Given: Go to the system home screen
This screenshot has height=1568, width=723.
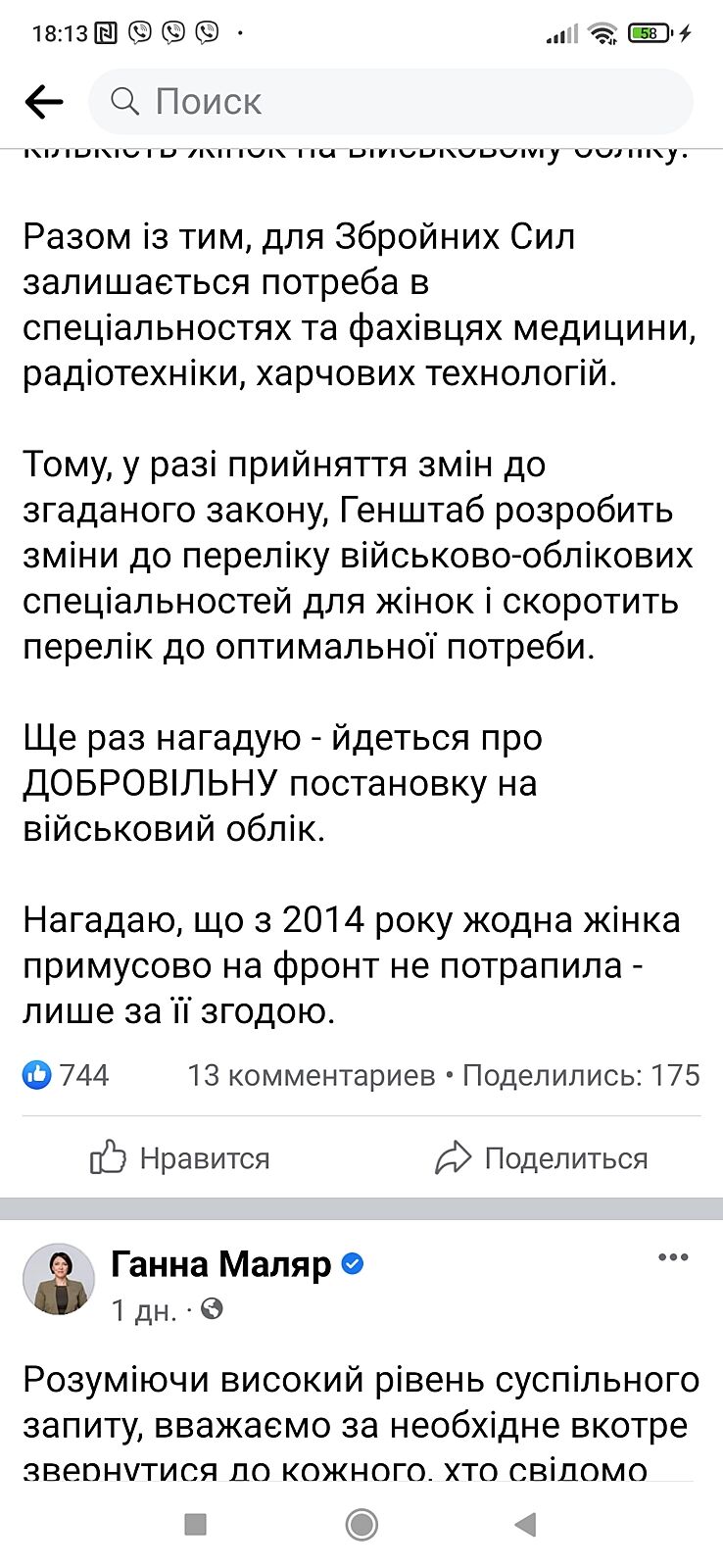Looking at the screenshot, I should pyautogui.click(x=361, y=1524).
